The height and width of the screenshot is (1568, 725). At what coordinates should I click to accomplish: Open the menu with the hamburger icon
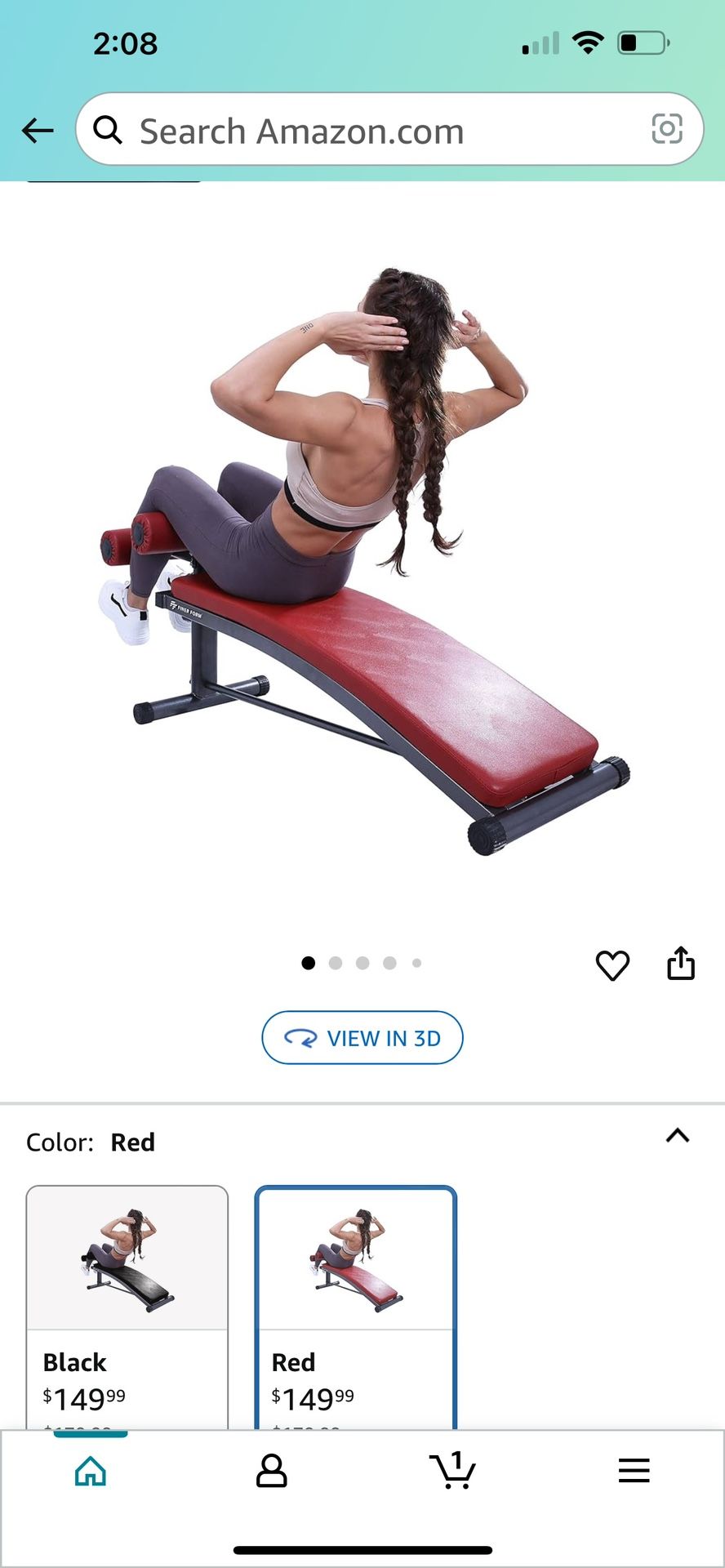click(x=634, y=1470)
